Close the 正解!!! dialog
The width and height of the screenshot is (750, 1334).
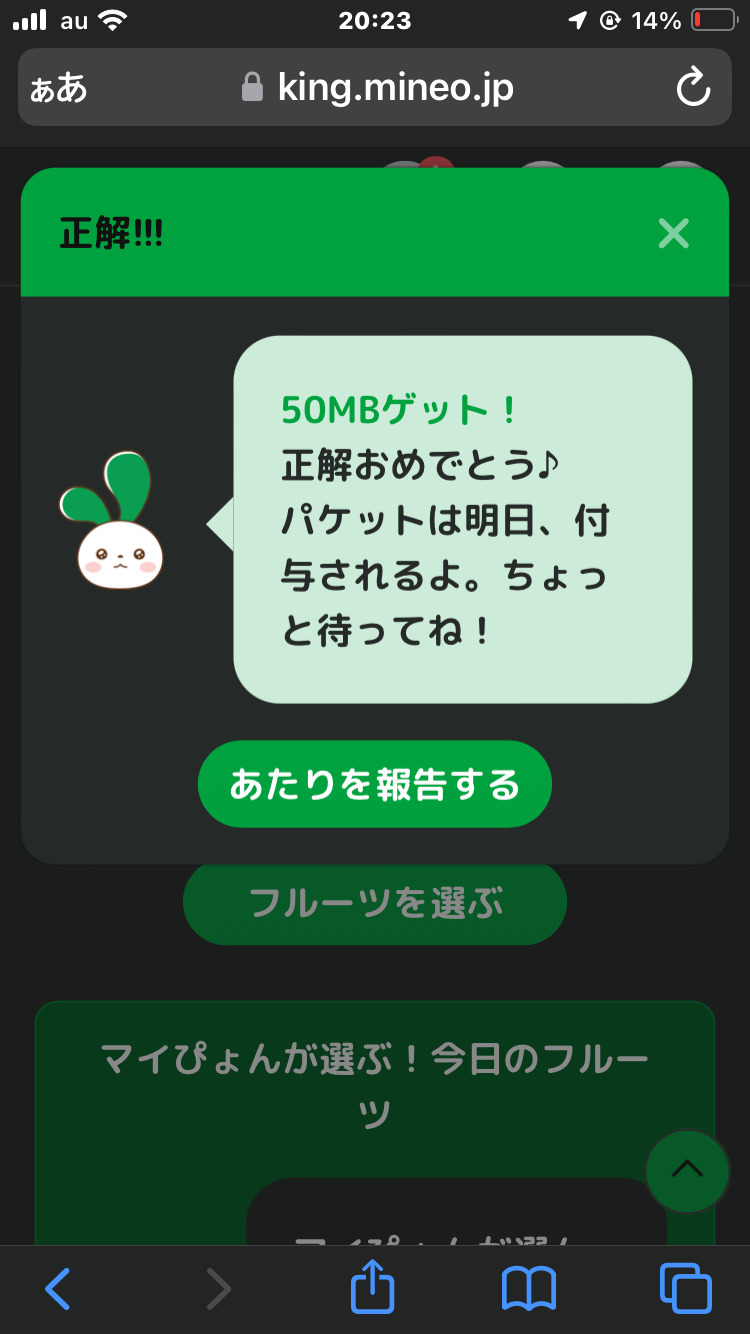click(674, 233)
